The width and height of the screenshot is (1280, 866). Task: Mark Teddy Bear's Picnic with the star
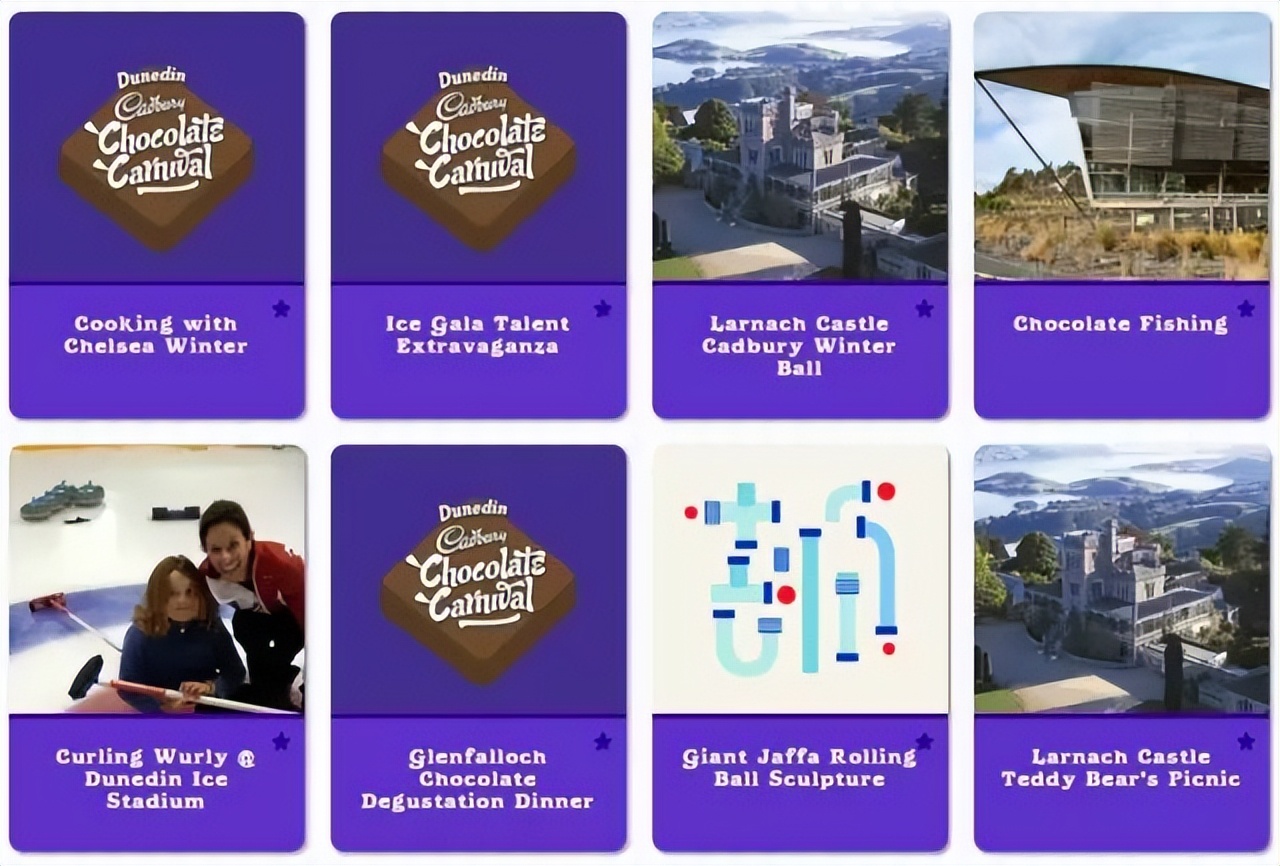[1245, 741]
